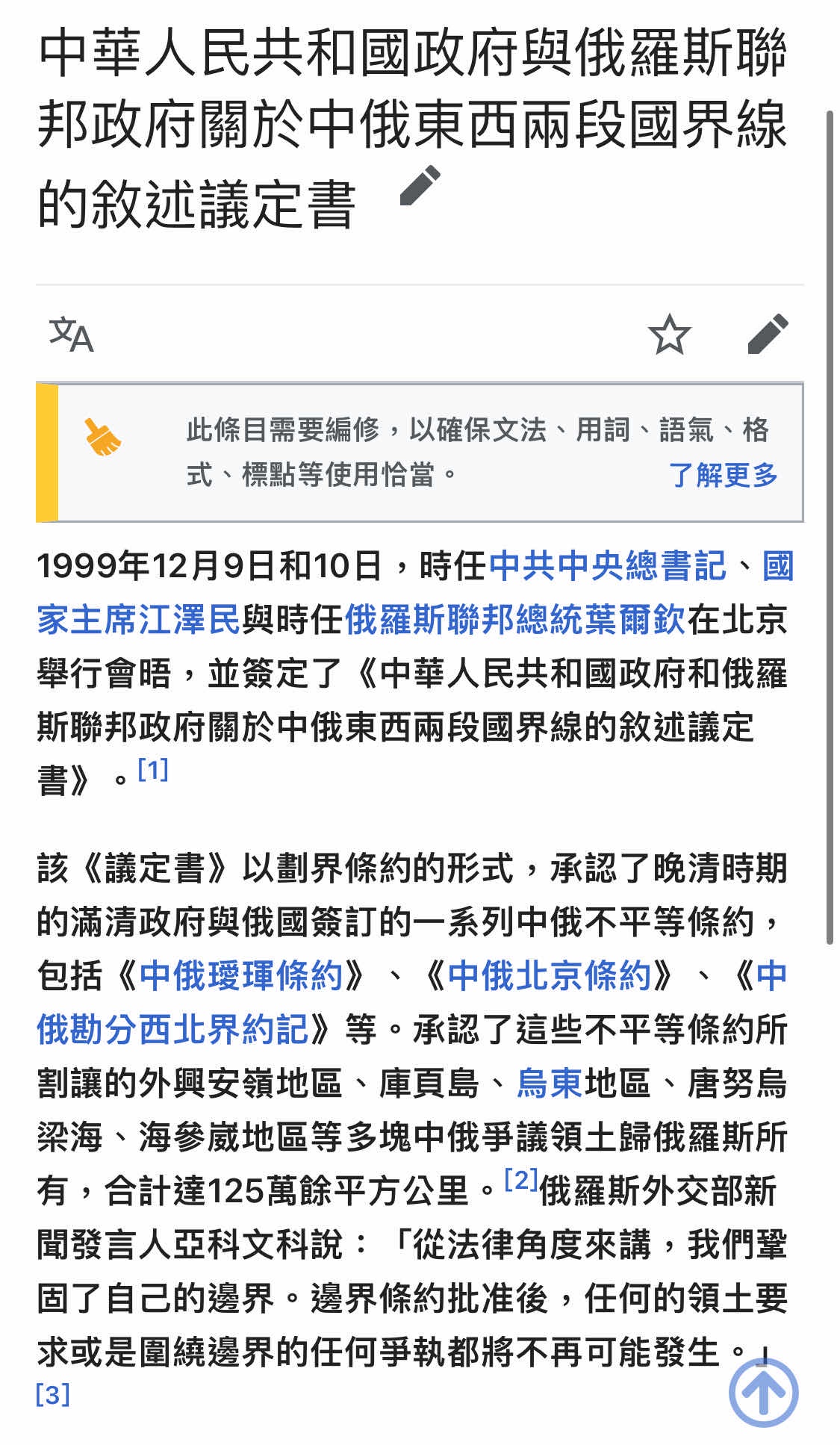The image size is (840, 1445).
Task: Open 了解更多 in the cleanup notice
Action: point(723,475)
